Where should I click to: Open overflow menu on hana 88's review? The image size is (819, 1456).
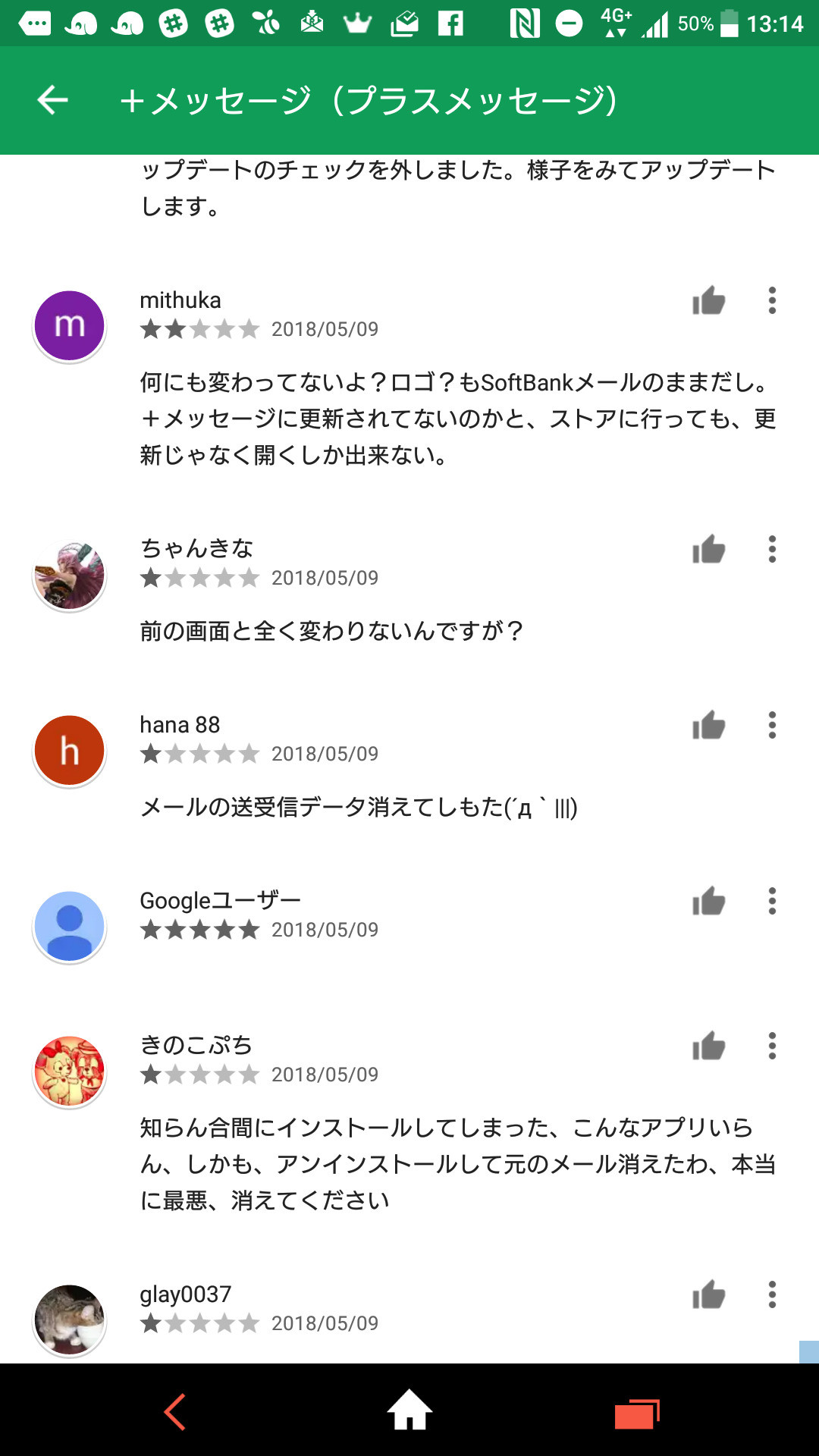tap(772, 726)
